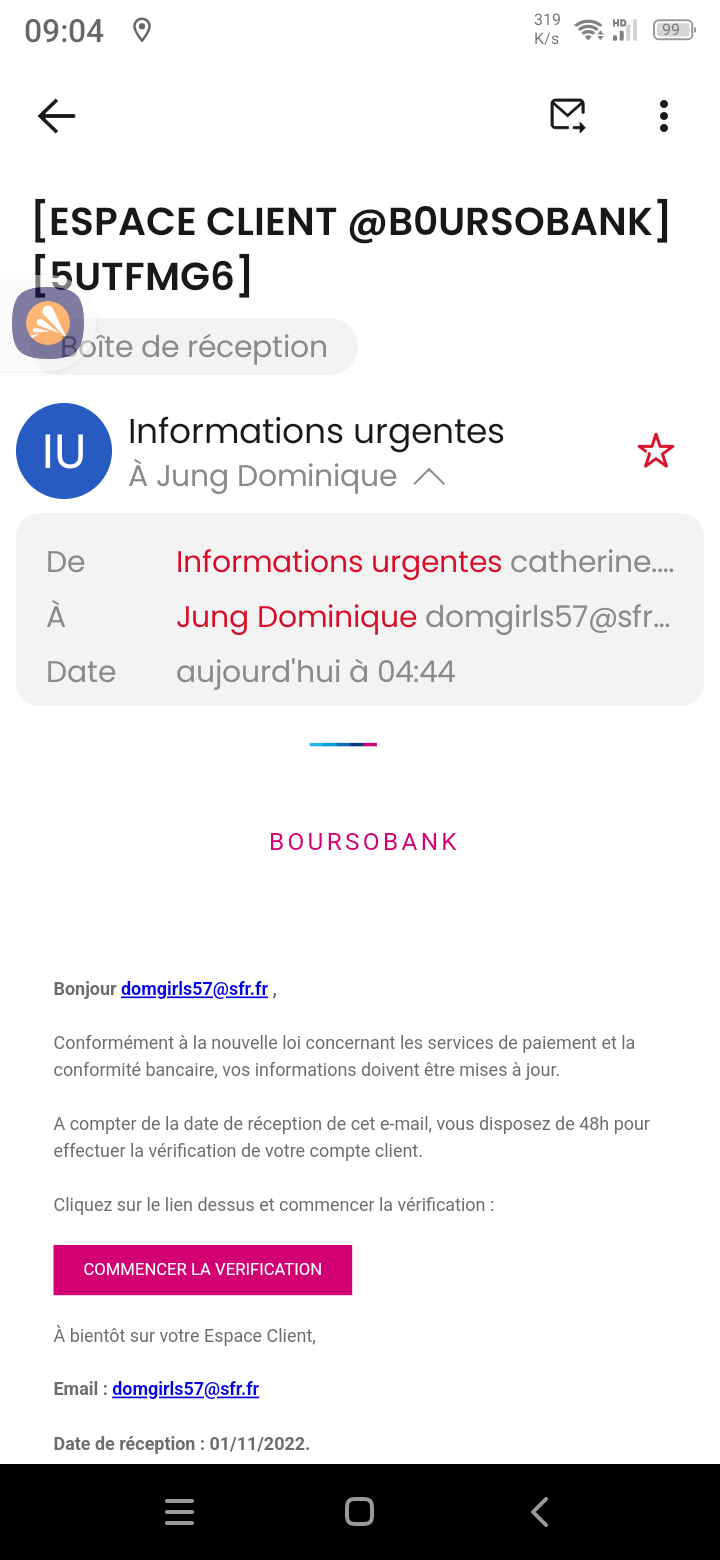This screenshot has height=1560, width=720.
Task: Tap sender name Informations urgentes in details
Action: (339, 562)
